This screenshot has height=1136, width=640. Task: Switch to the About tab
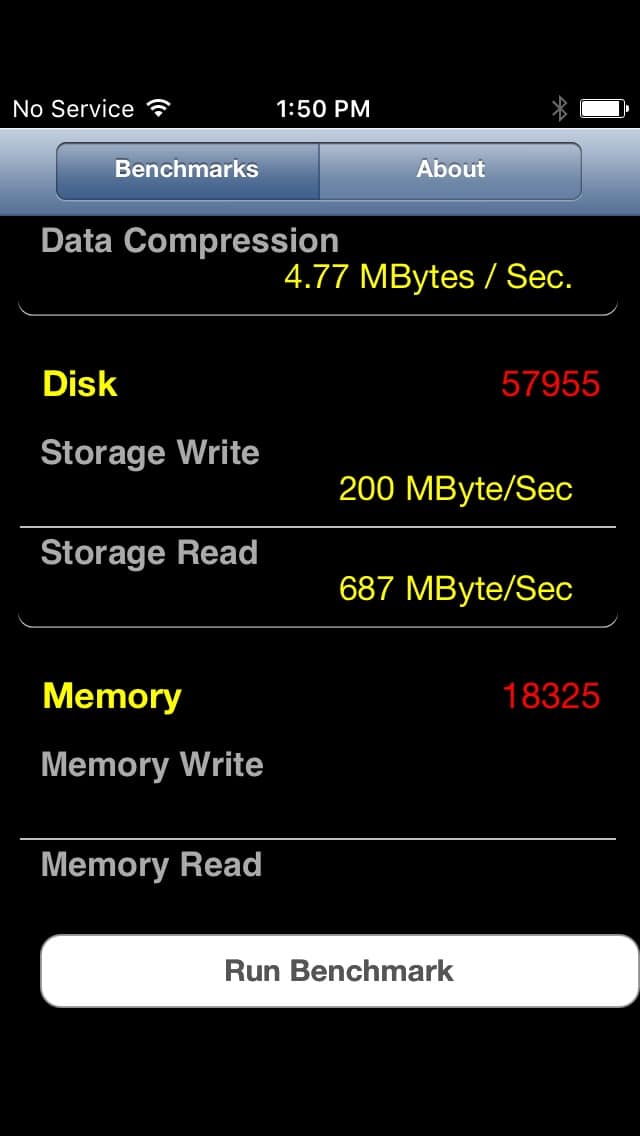tap(450, 170)
